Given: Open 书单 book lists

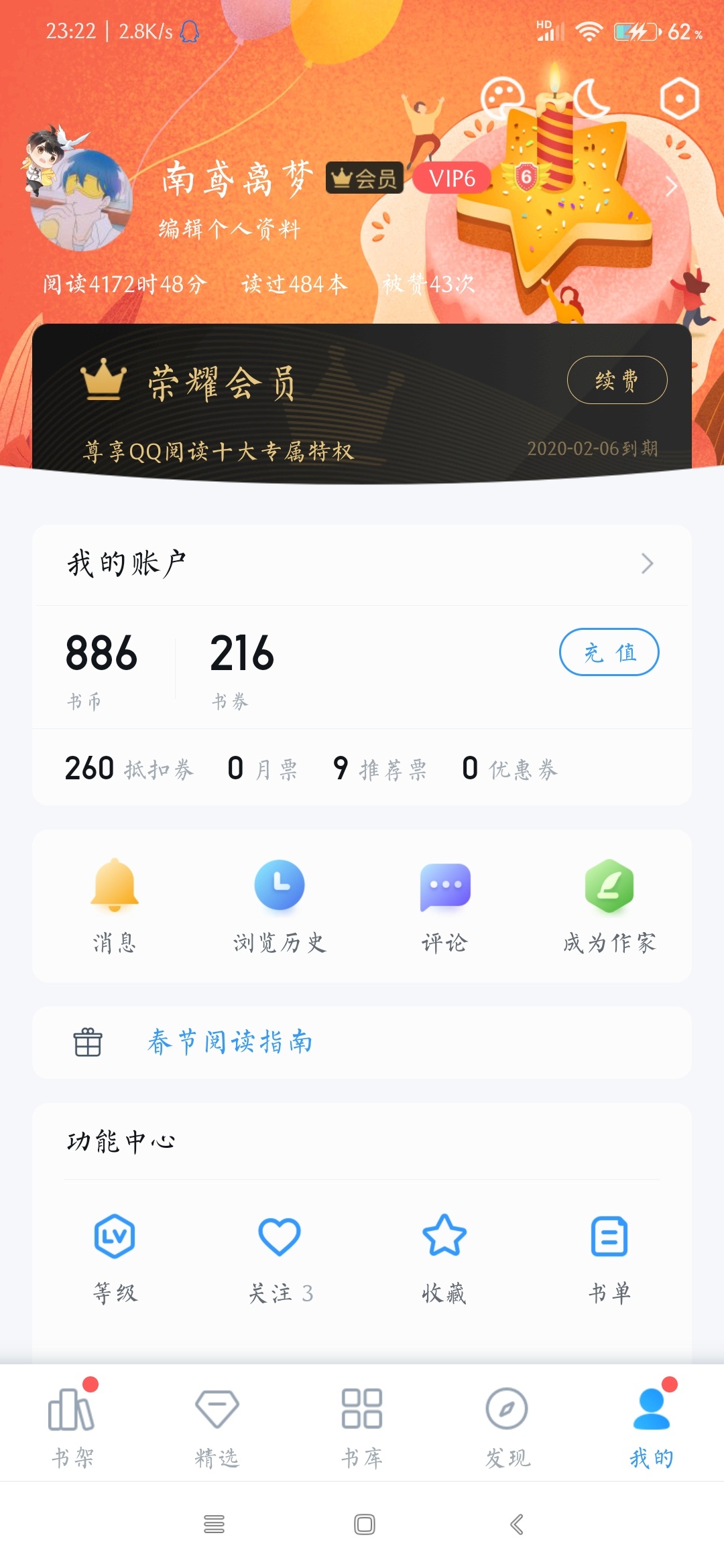Looking at the screenshot, I should click(609, 1257).
